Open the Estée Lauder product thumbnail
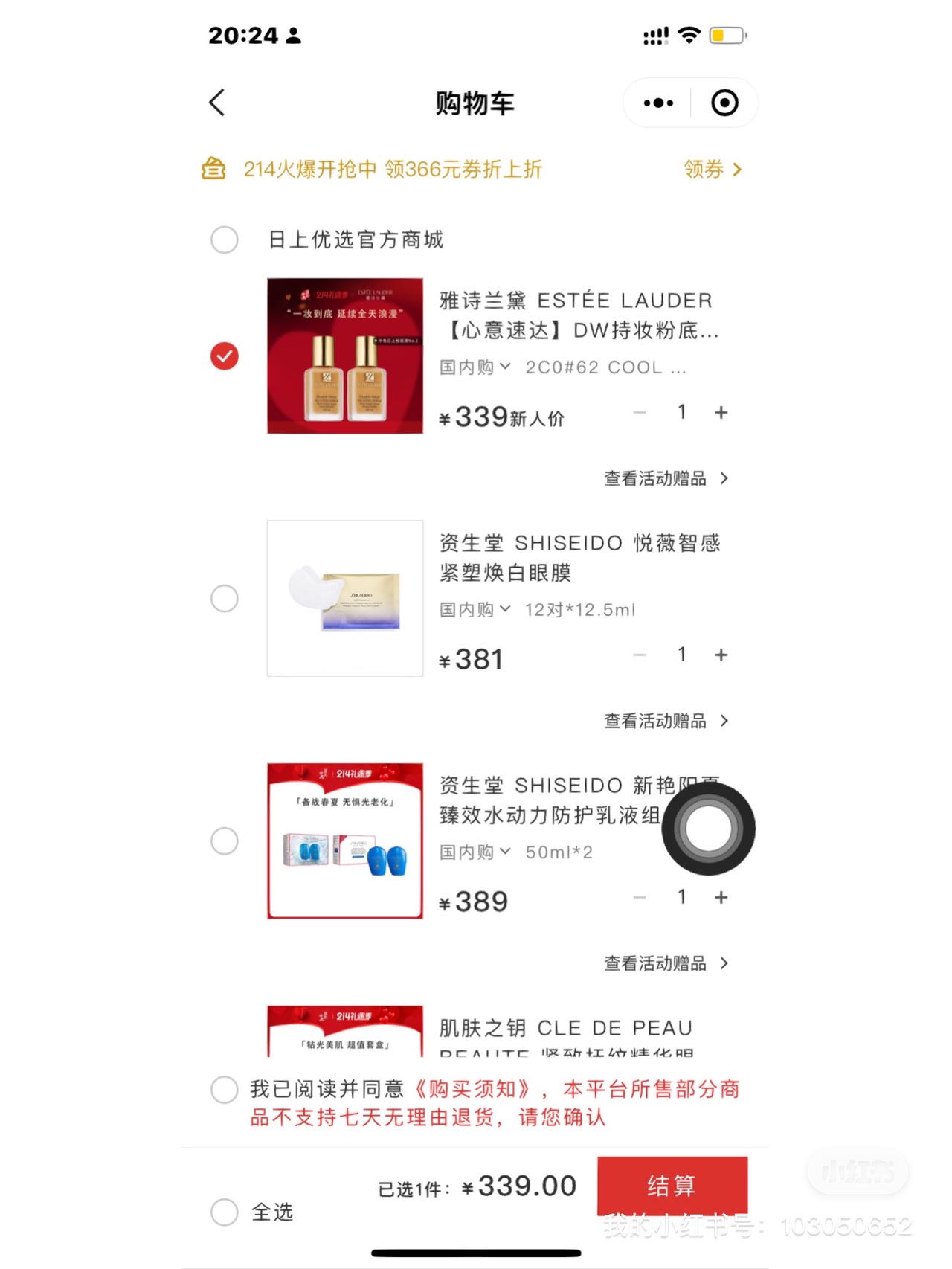This screenshot has height=1269, width=952. click(x=344, y=356)
